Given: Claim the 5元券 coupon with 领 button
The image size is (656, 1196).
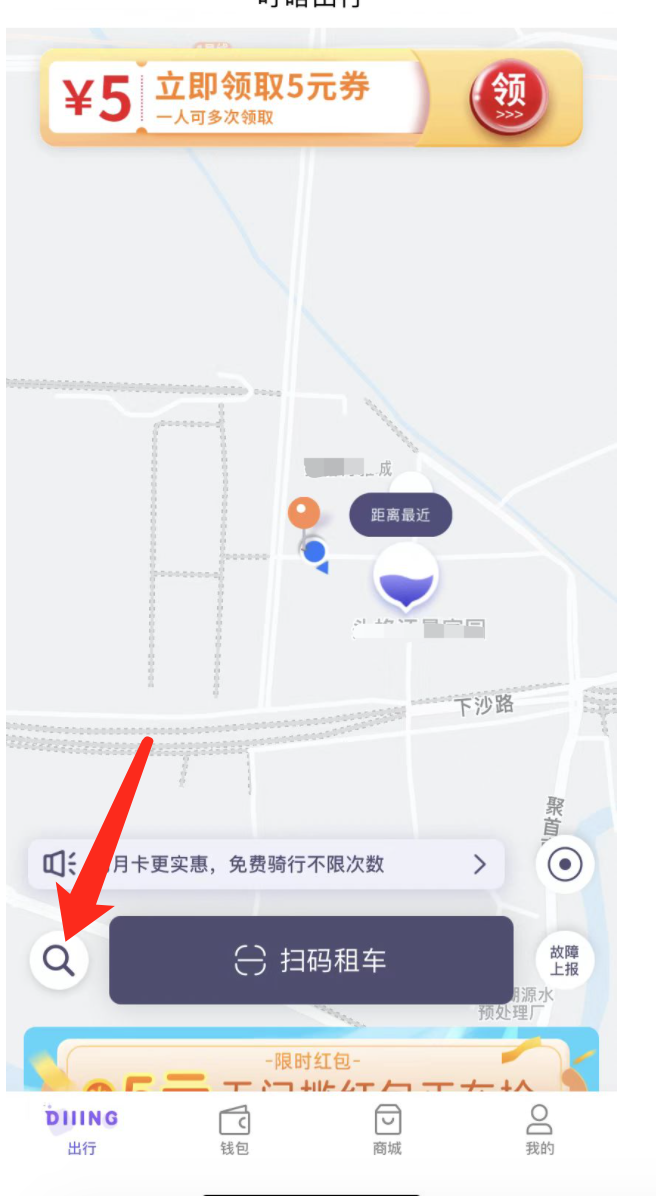Looking at the screenshot, I should click(509, 98).
